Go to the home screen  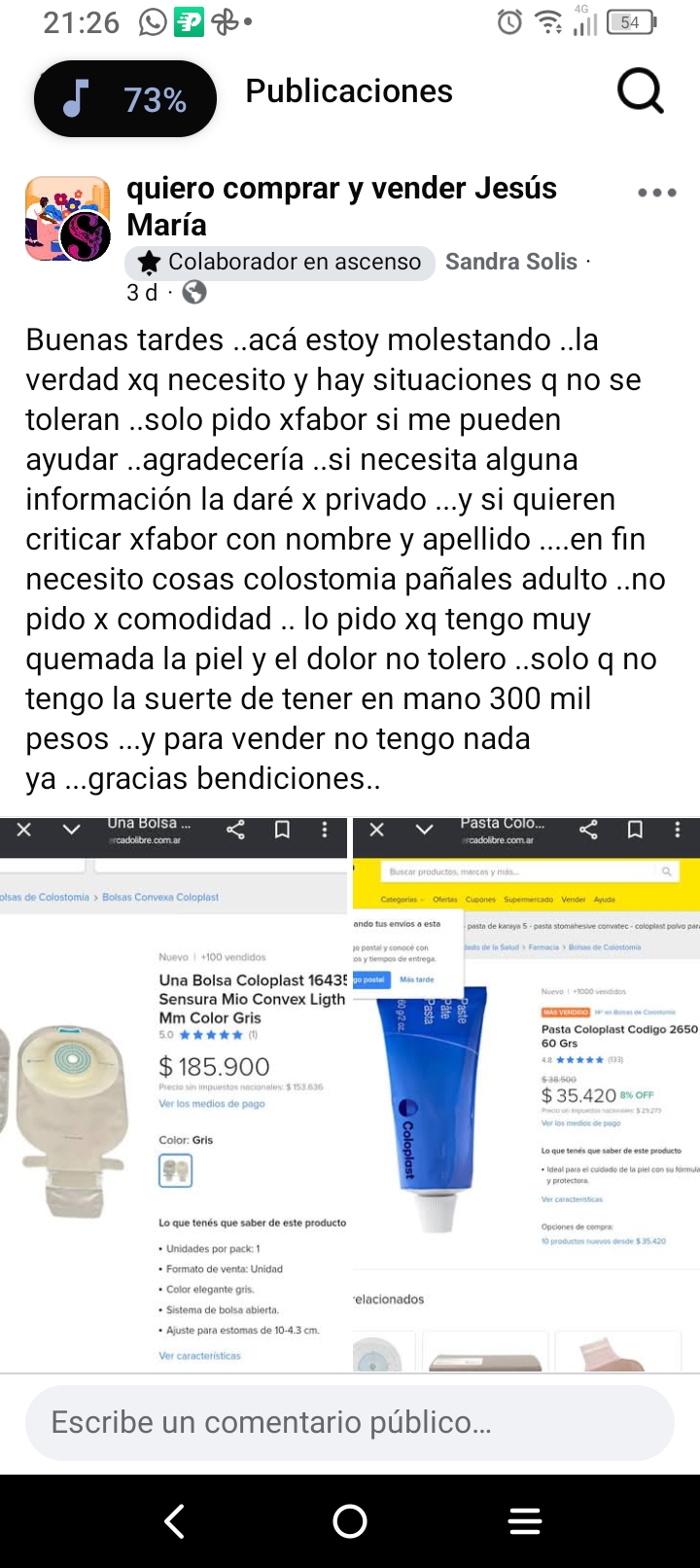pyautogui.click(x=350, y=1521)
